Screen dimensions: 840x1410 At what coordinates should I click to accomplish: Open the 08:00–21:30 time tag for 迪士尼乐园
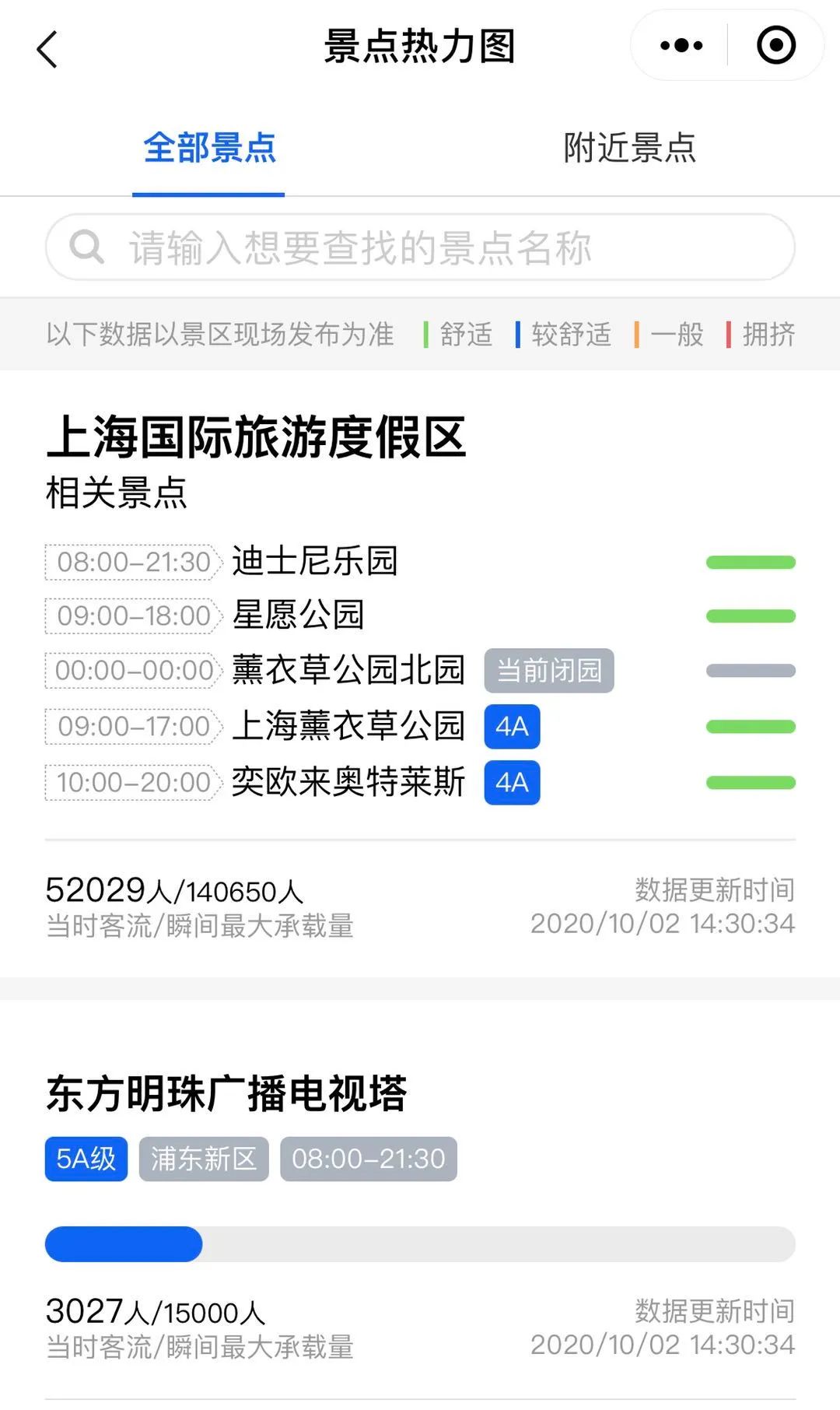pos(131,562)
